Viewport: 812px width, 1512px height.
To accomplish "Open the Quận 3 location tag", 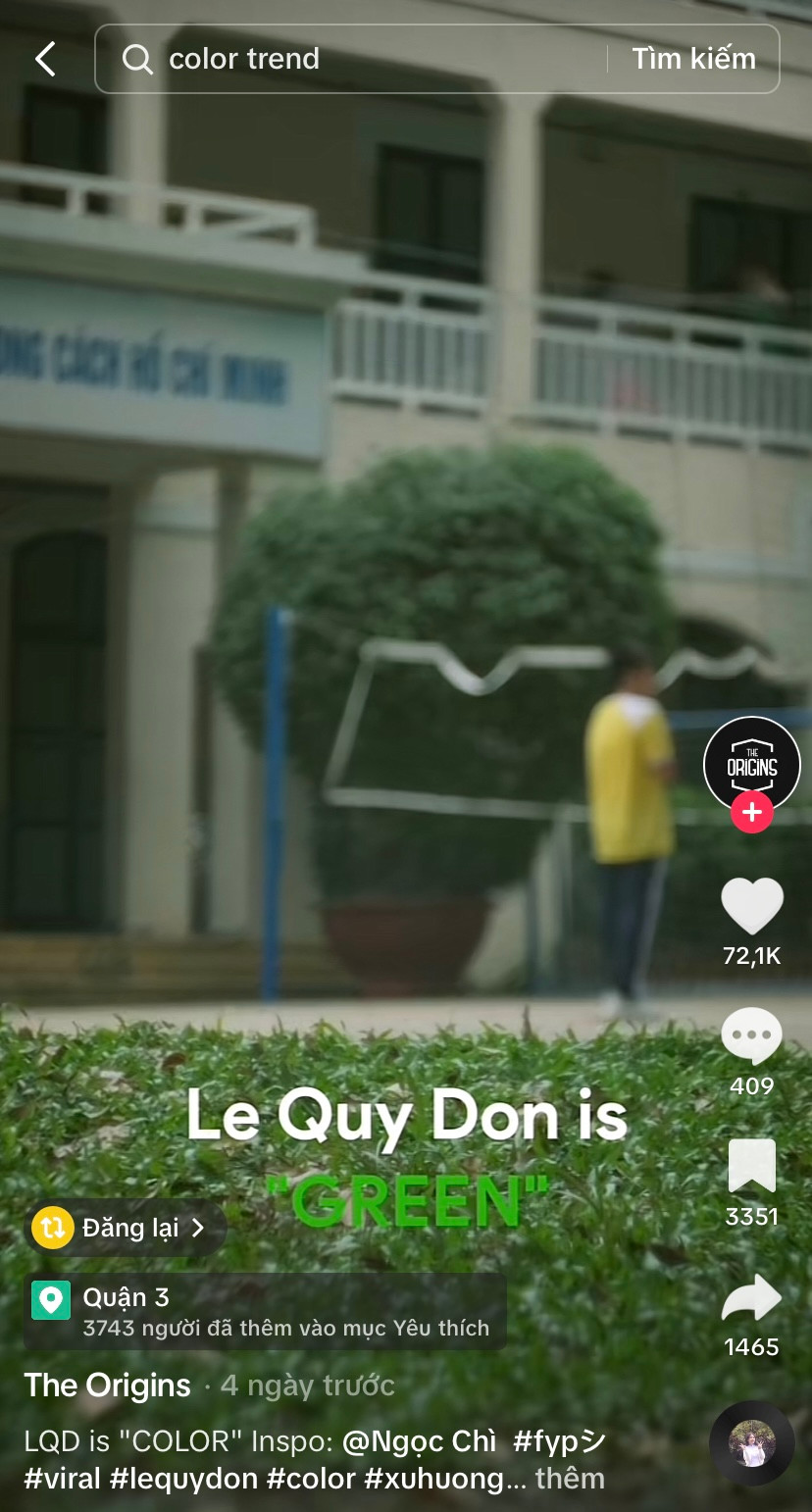I will click(x=263, y=1311).
